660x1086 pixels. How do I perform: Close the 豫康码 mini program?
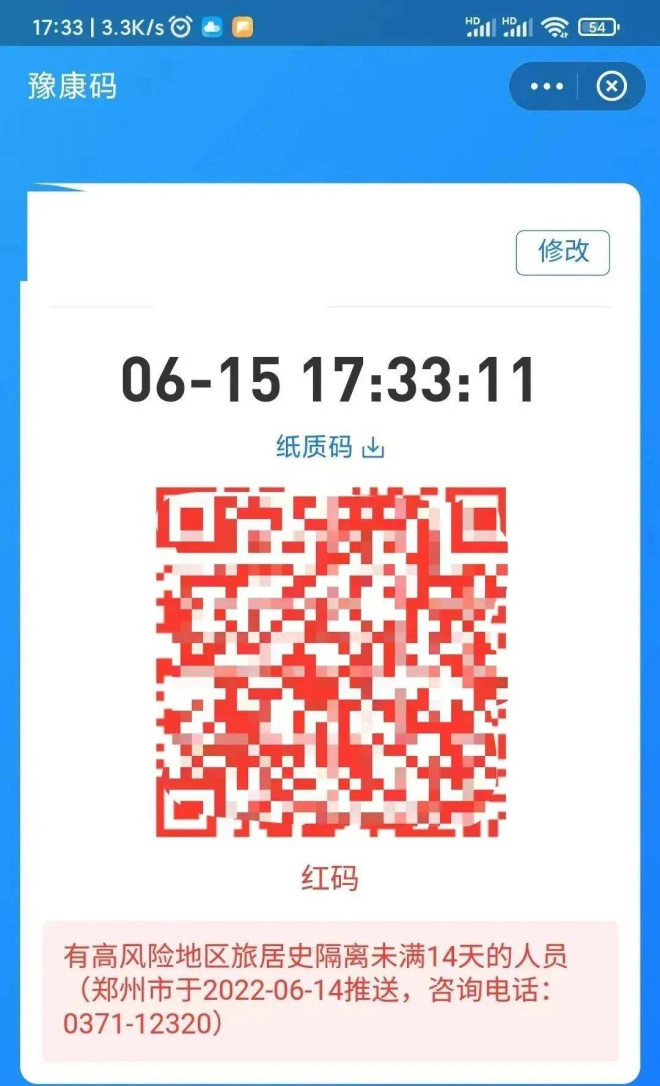click(611, 87)
